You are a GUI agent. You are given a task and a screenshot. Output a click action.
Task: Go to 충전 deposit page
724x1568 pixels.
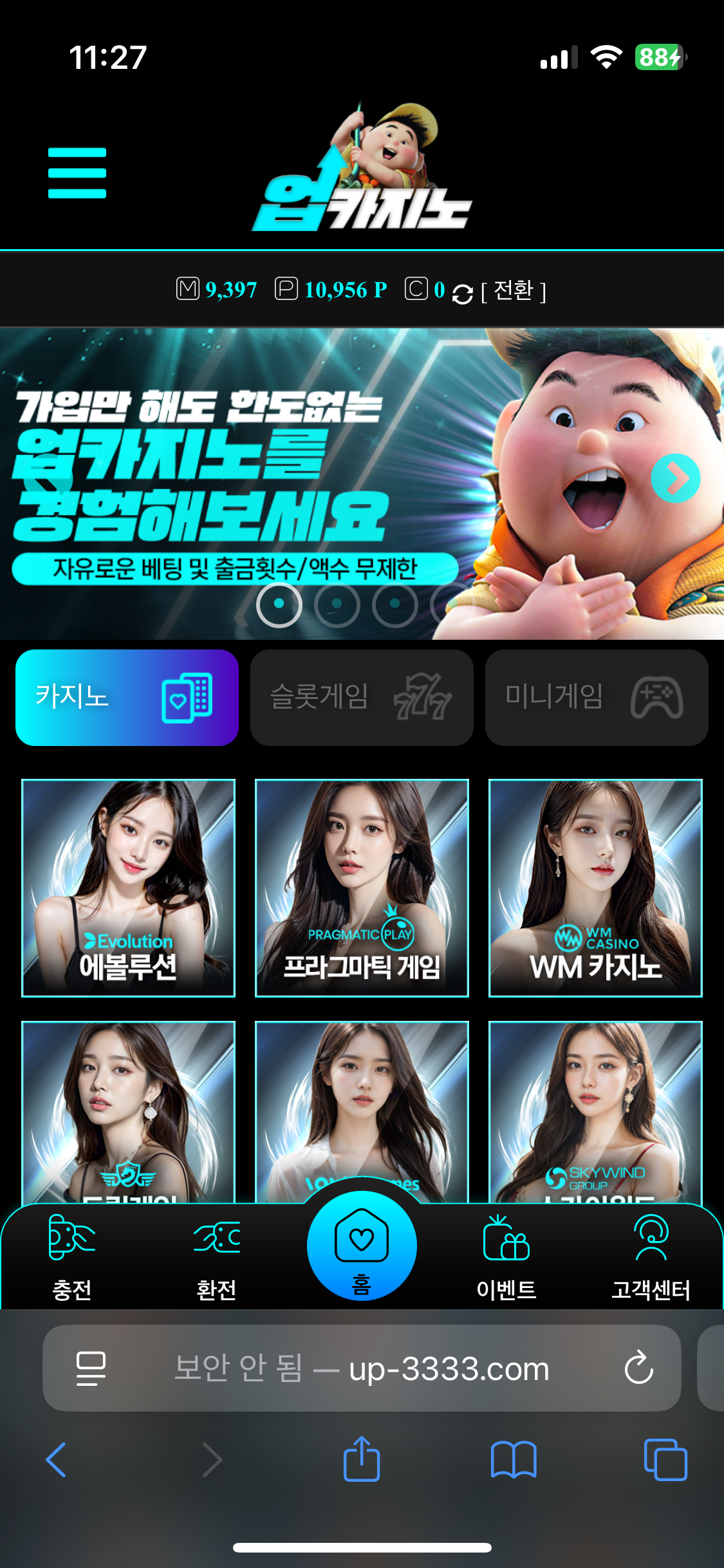pyautogui.click(x=71, y=1256)
